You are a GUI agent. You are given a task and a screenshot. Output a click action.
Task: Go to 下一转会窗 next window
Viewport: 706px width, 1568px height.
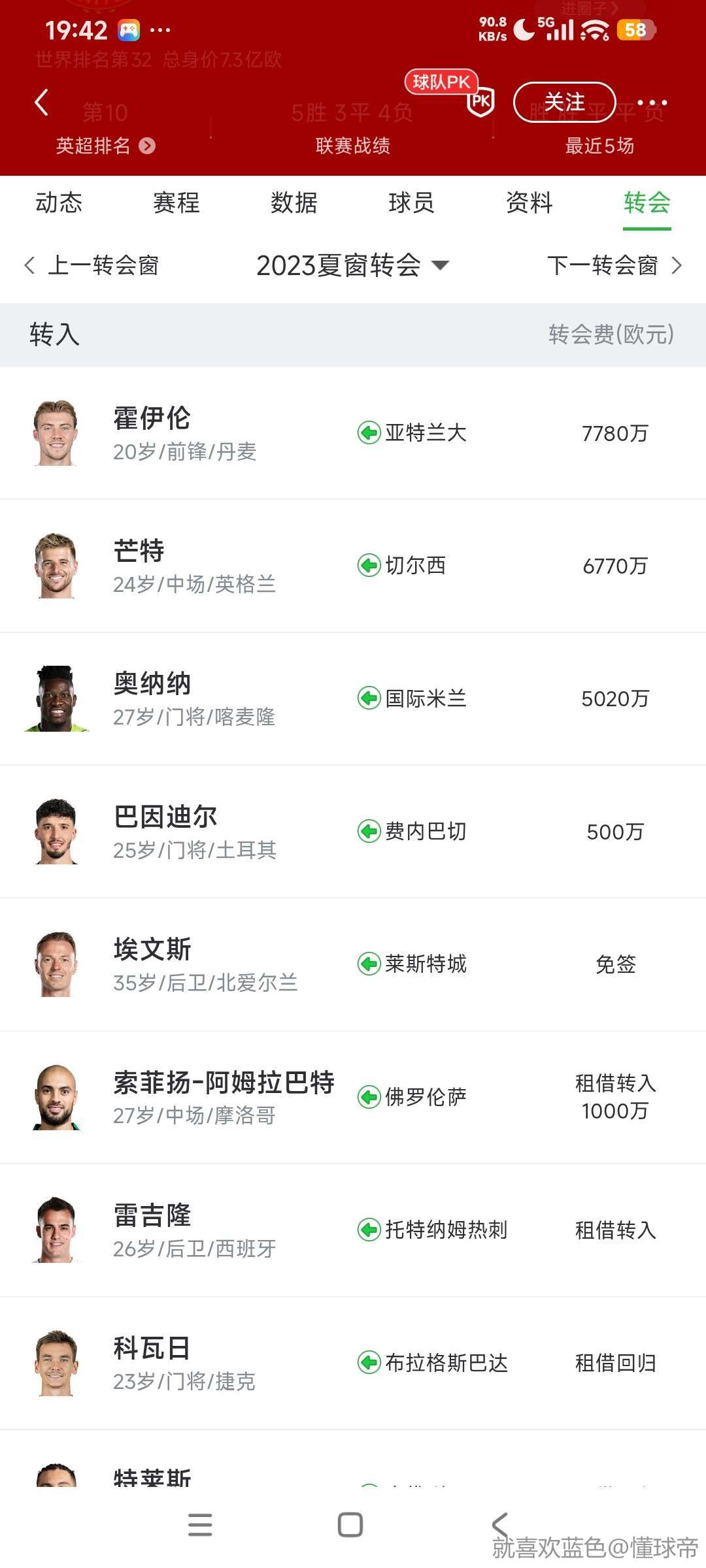(x=614, y=266)
